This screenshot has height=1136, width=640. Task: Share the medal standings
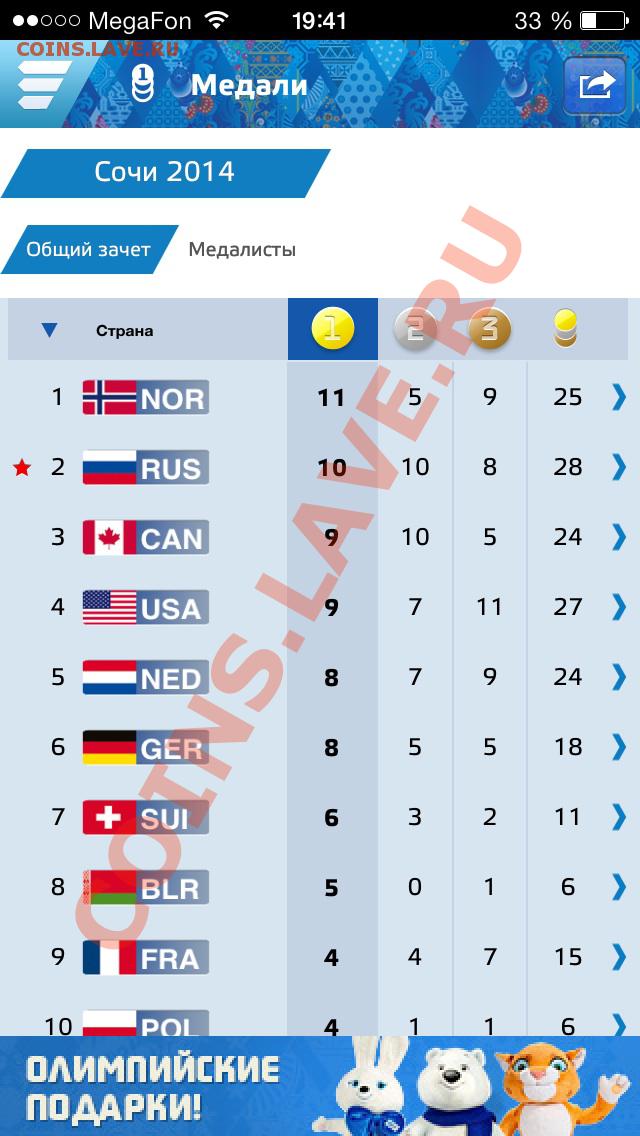[595, 85]
